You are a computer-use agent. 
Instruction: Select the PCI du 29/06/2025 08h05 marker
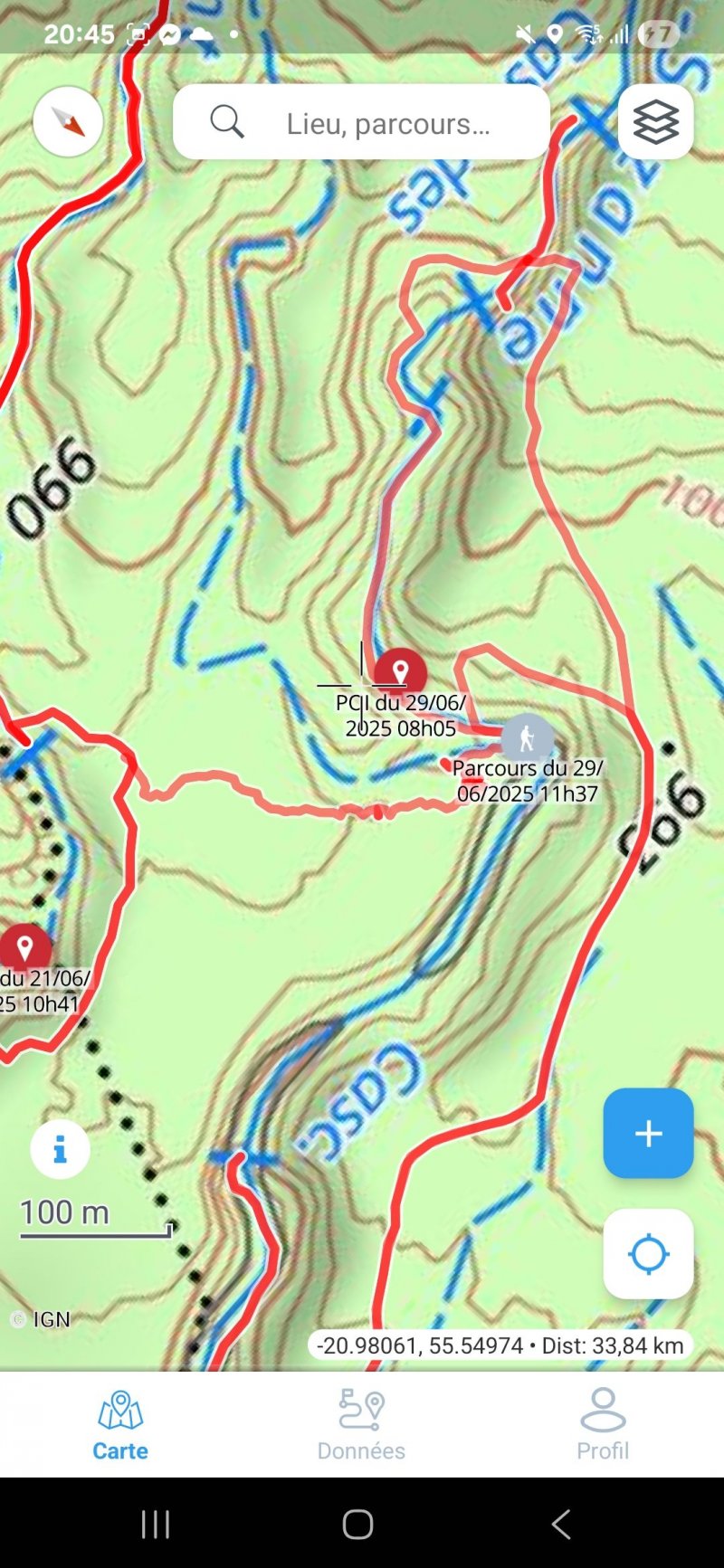click(x=400, y=672)
